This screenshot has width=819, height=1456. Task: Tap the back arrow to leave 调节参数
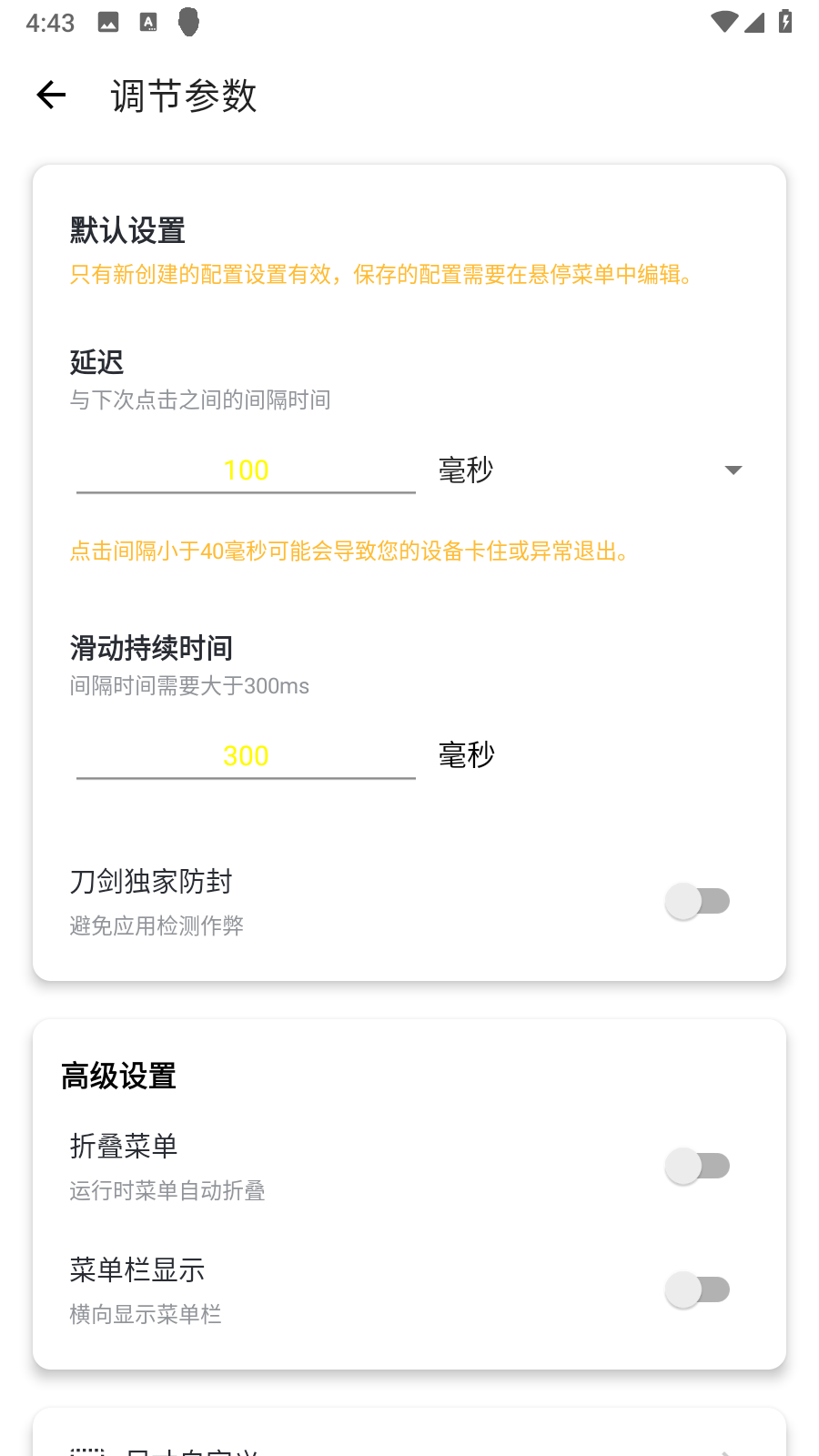50,94
